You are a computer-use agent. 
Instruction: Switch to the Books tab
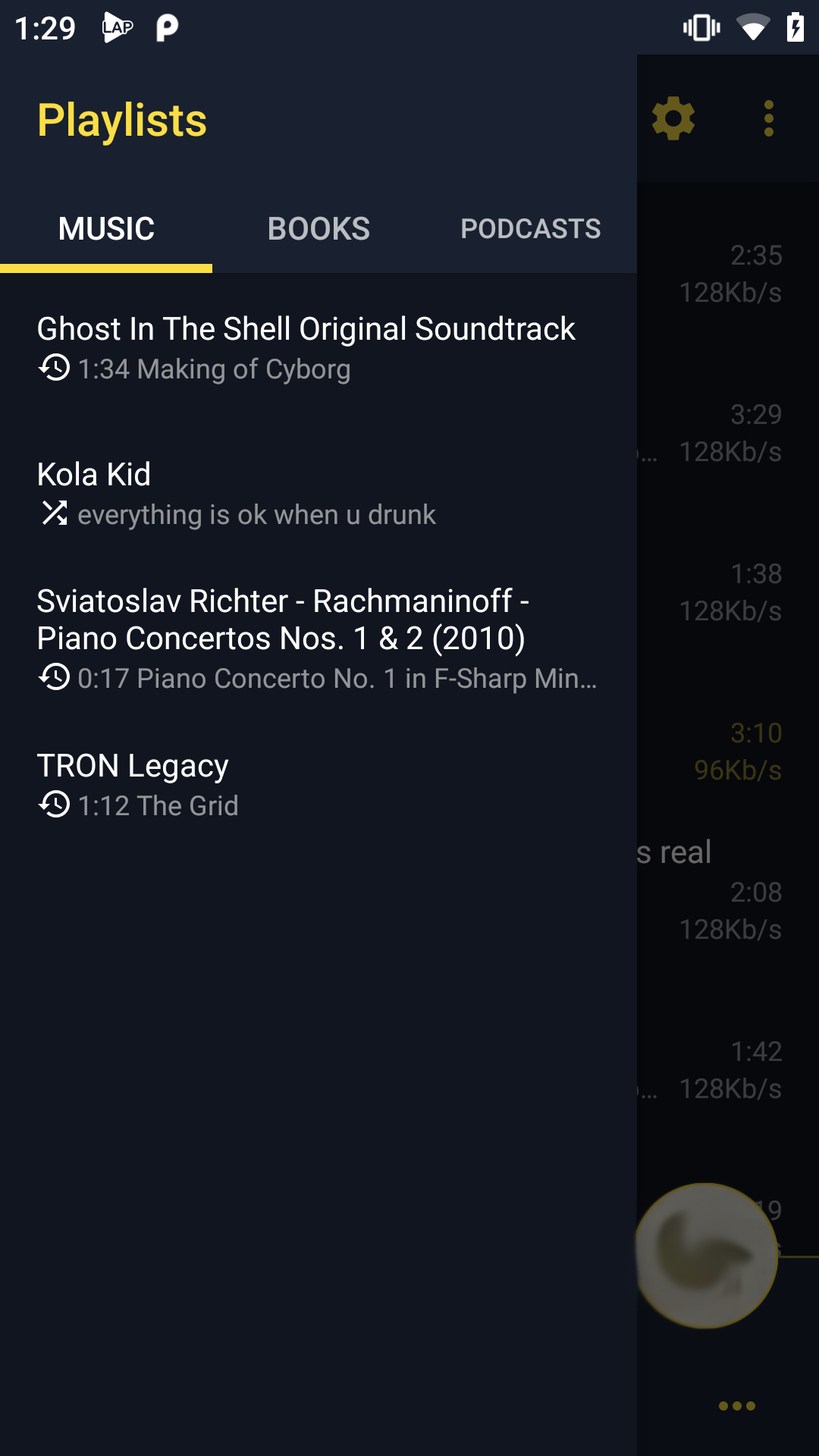(x=318, y=229)
